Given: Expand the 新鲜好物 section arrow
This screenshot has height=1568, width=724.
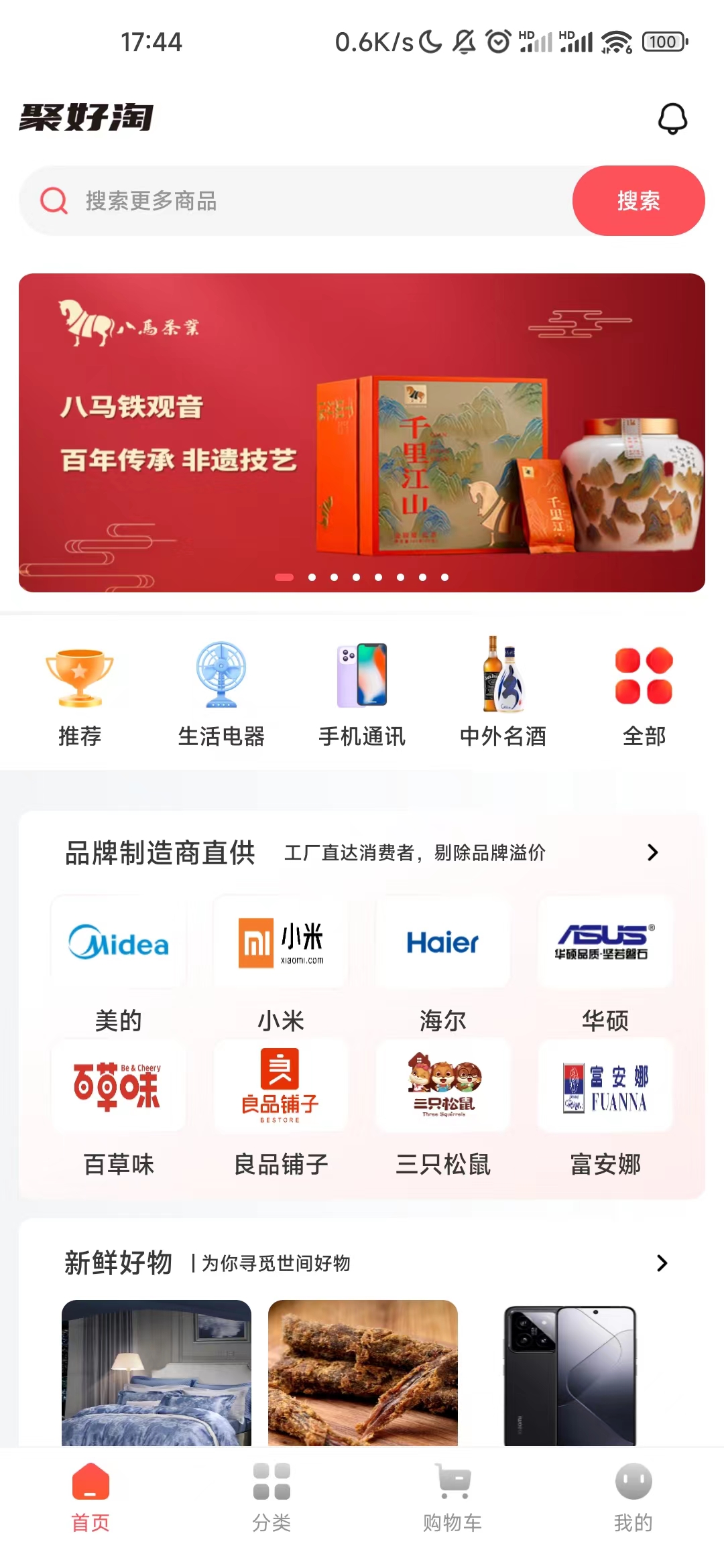Looking at the screenshot, I should 662,1263.
